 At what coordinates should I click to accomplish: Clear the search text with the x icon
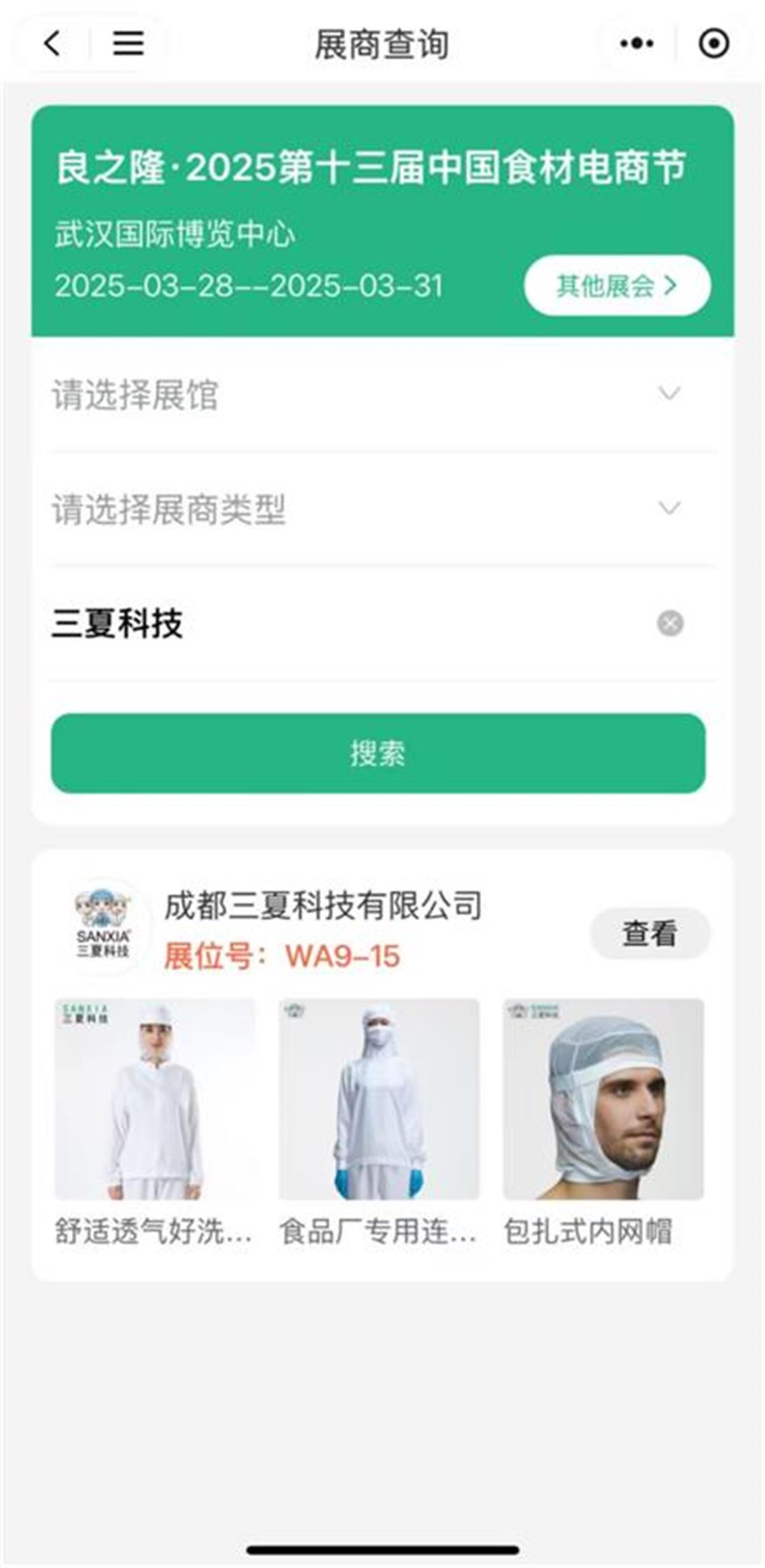[670, 623]
